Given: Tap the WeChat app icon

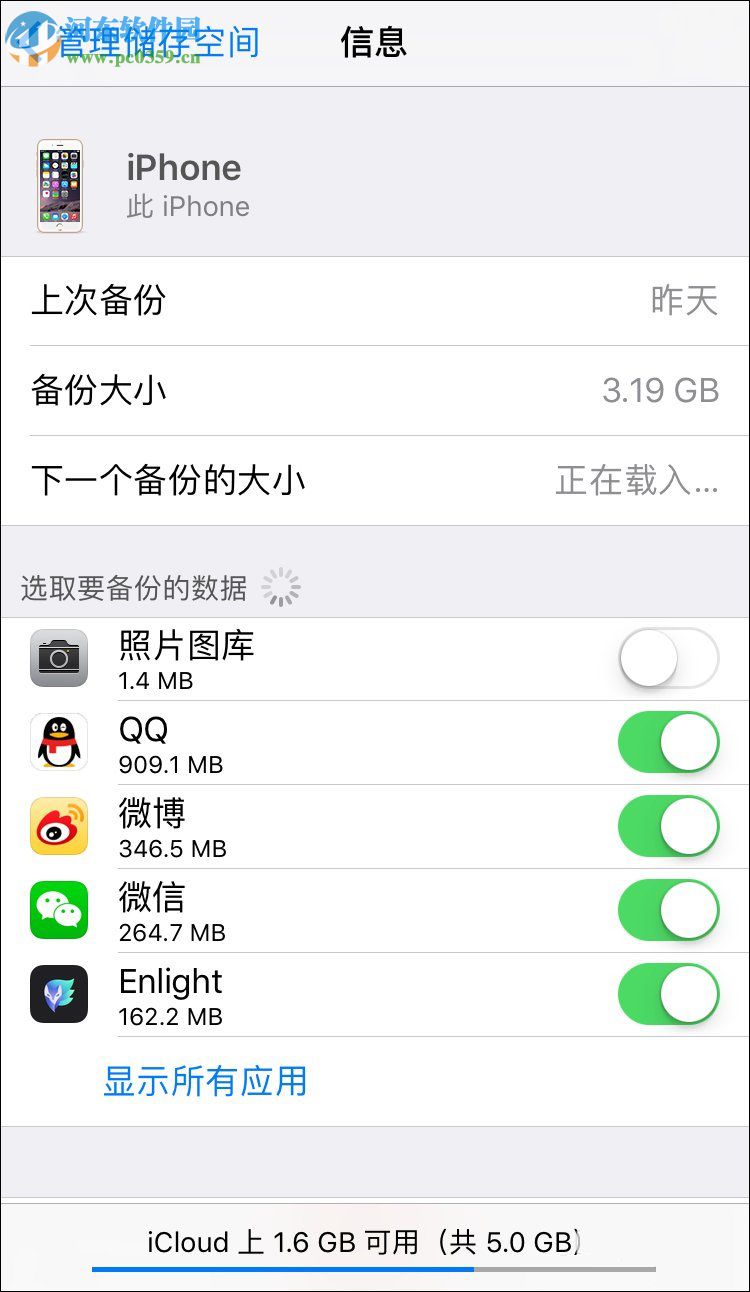Looking at the screenshot, I should [x=58, y=910].
